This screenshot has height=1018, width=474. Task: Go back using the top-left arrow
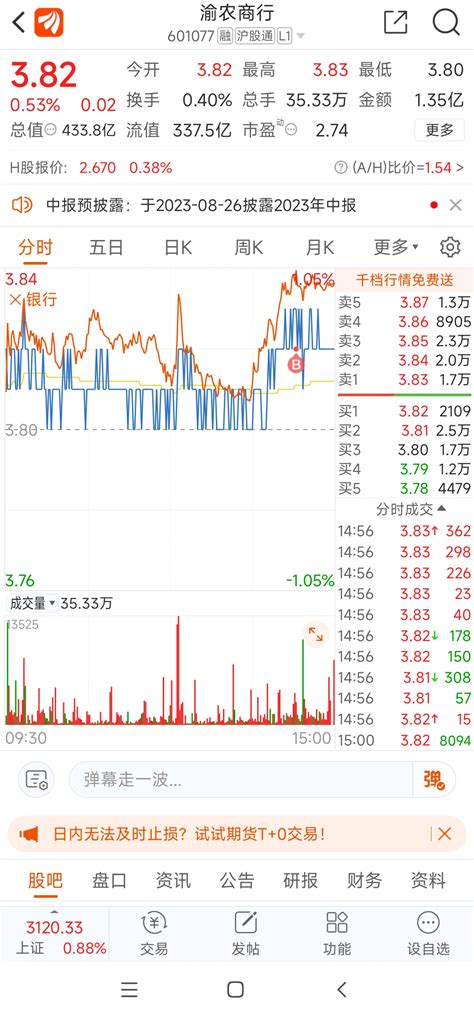pos(19,23)
